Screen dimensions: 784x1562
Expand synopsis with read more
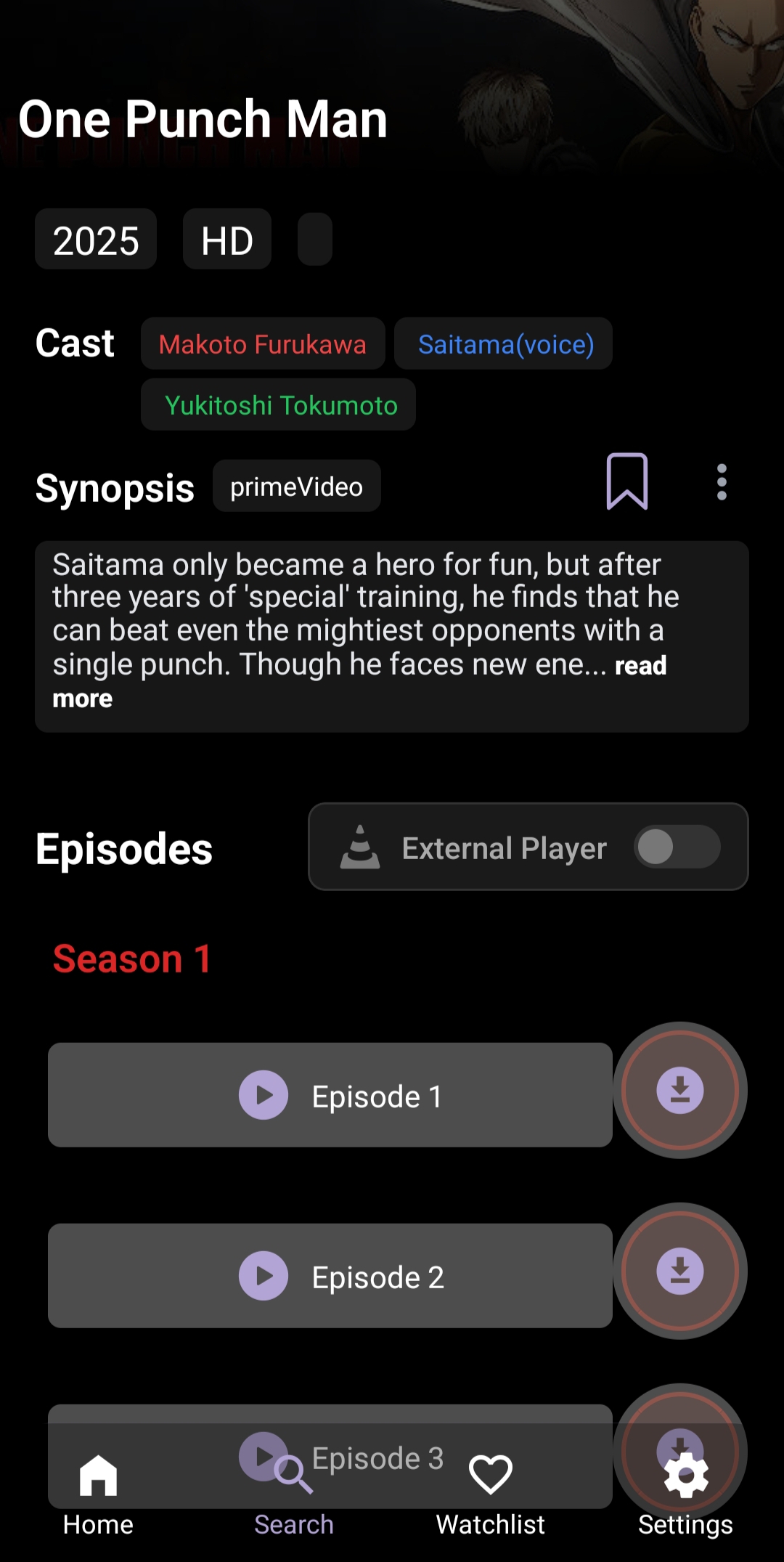640,666
